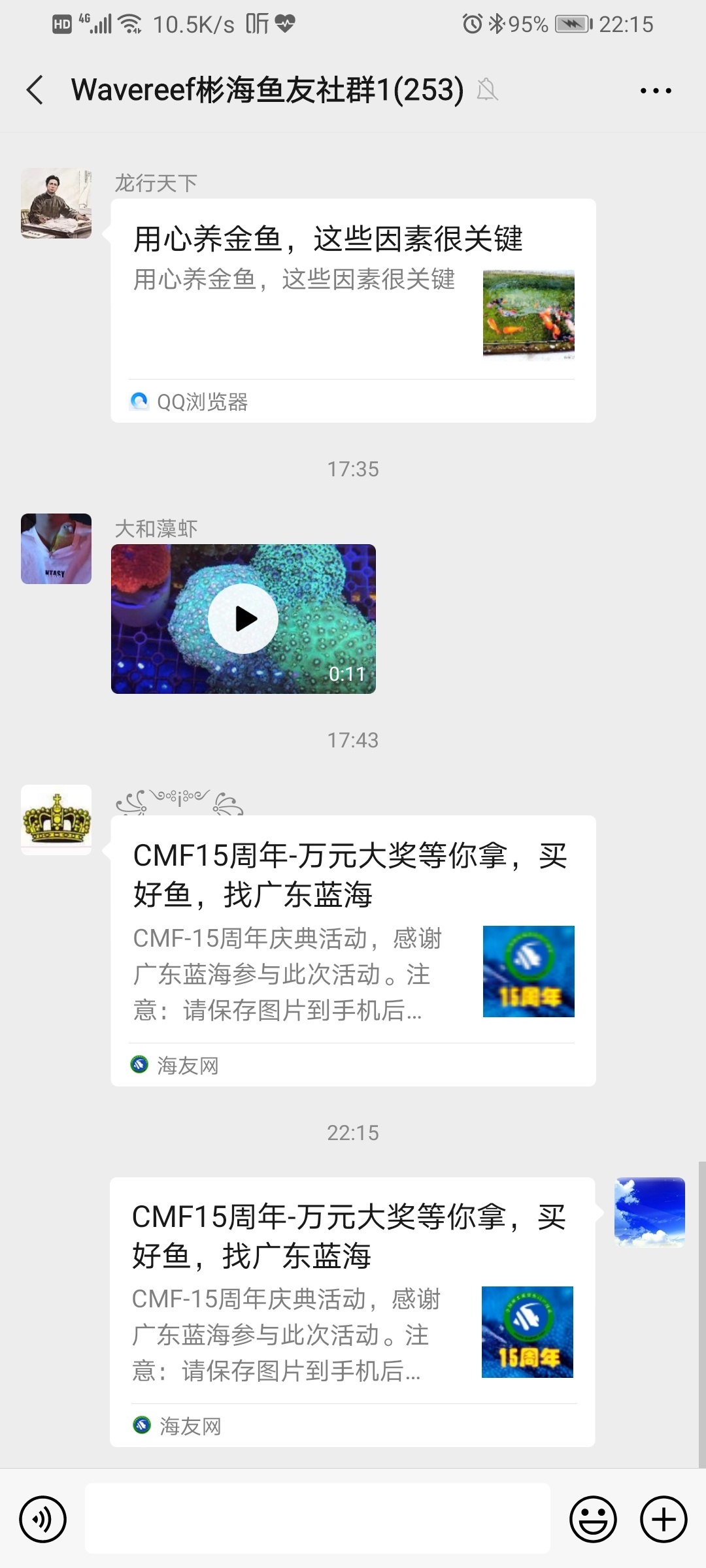Image resolution: width=706 pixels, height=1568 pixels.
Task: Open the group chat overflow menu
Action: click(x=655, y=91)
